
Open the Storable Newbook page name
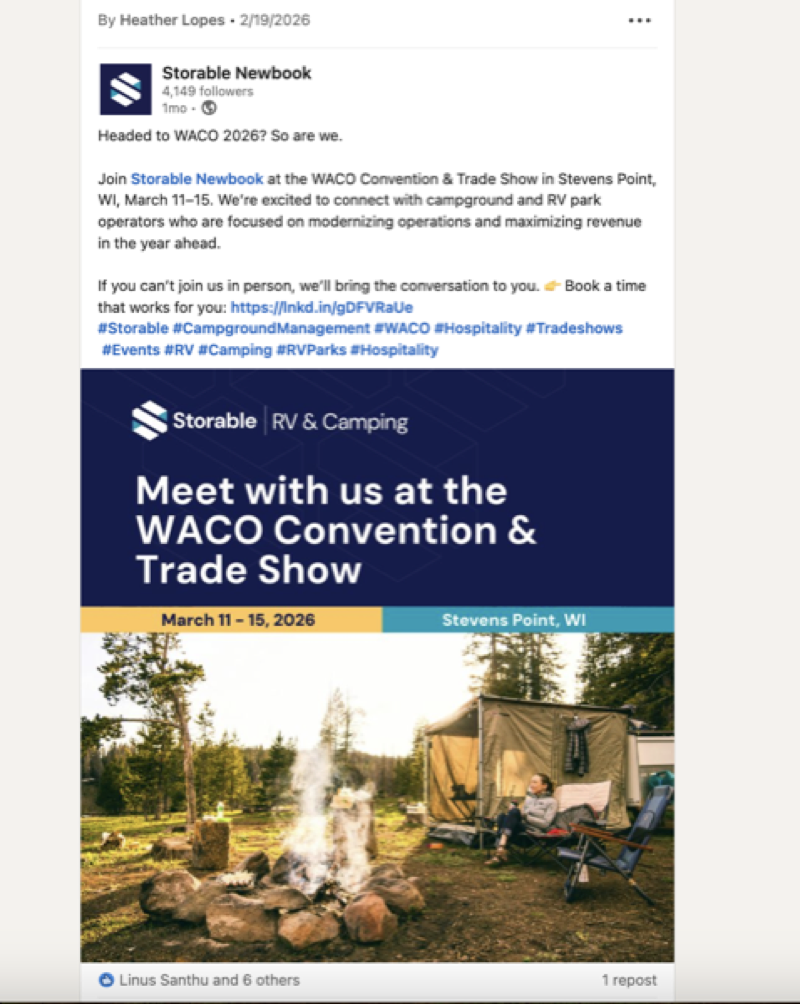[x=235, y=73]
